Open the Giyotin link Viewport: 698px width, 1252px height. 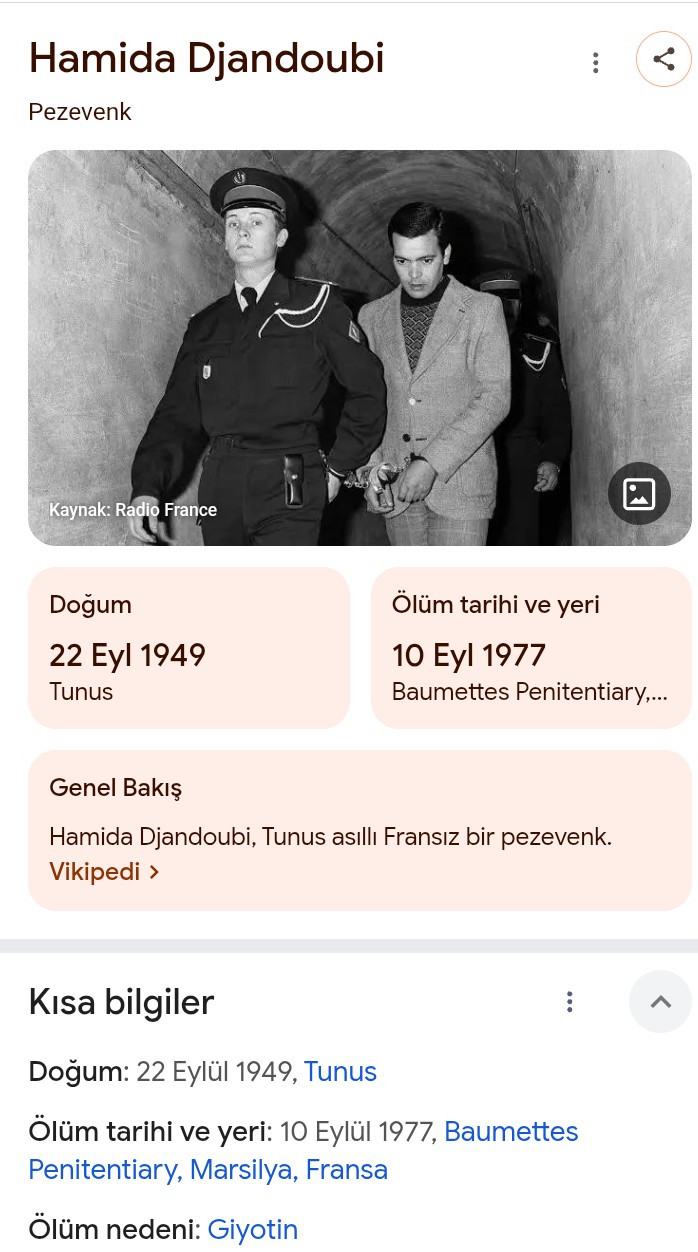(252, 1229)
